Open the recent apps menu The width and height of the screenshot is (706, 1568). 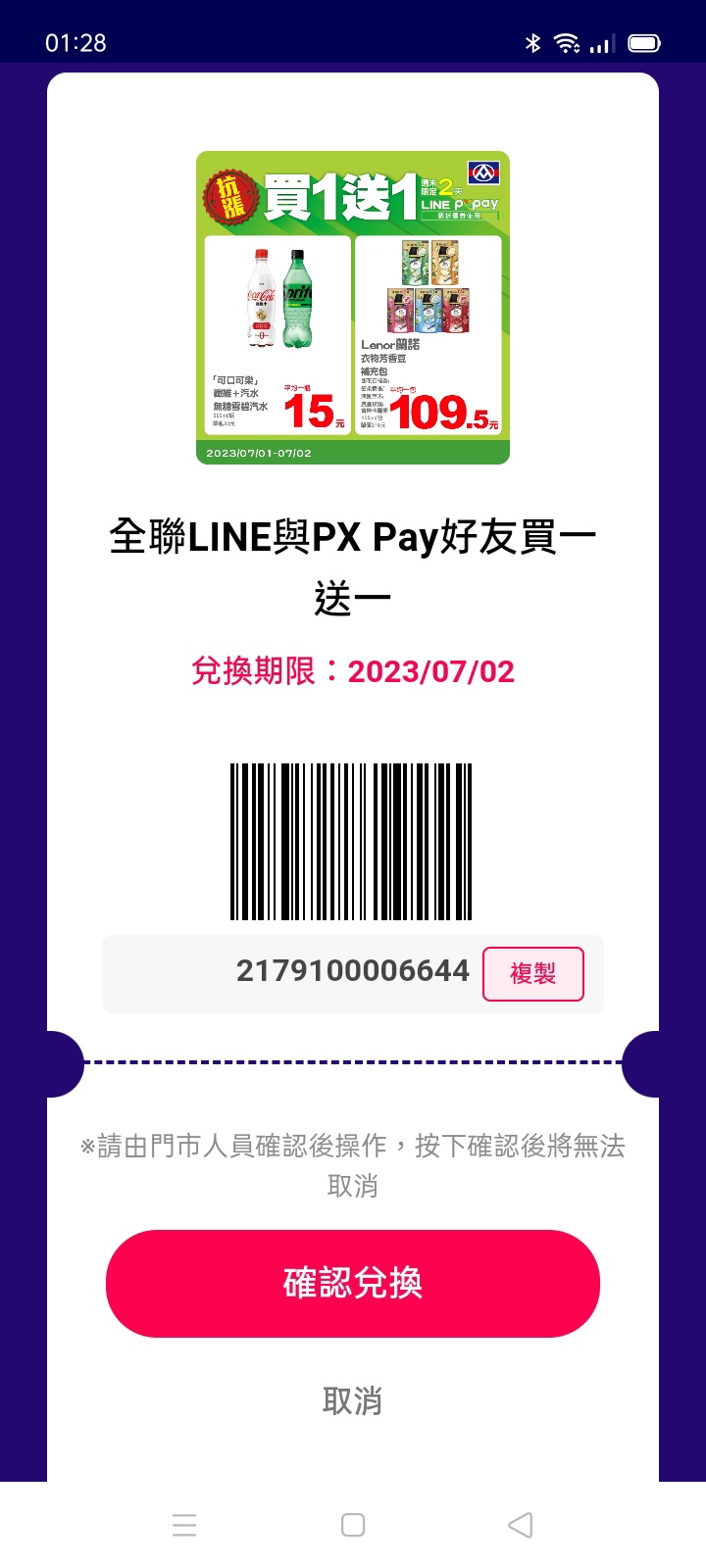tap(184, 1525)
